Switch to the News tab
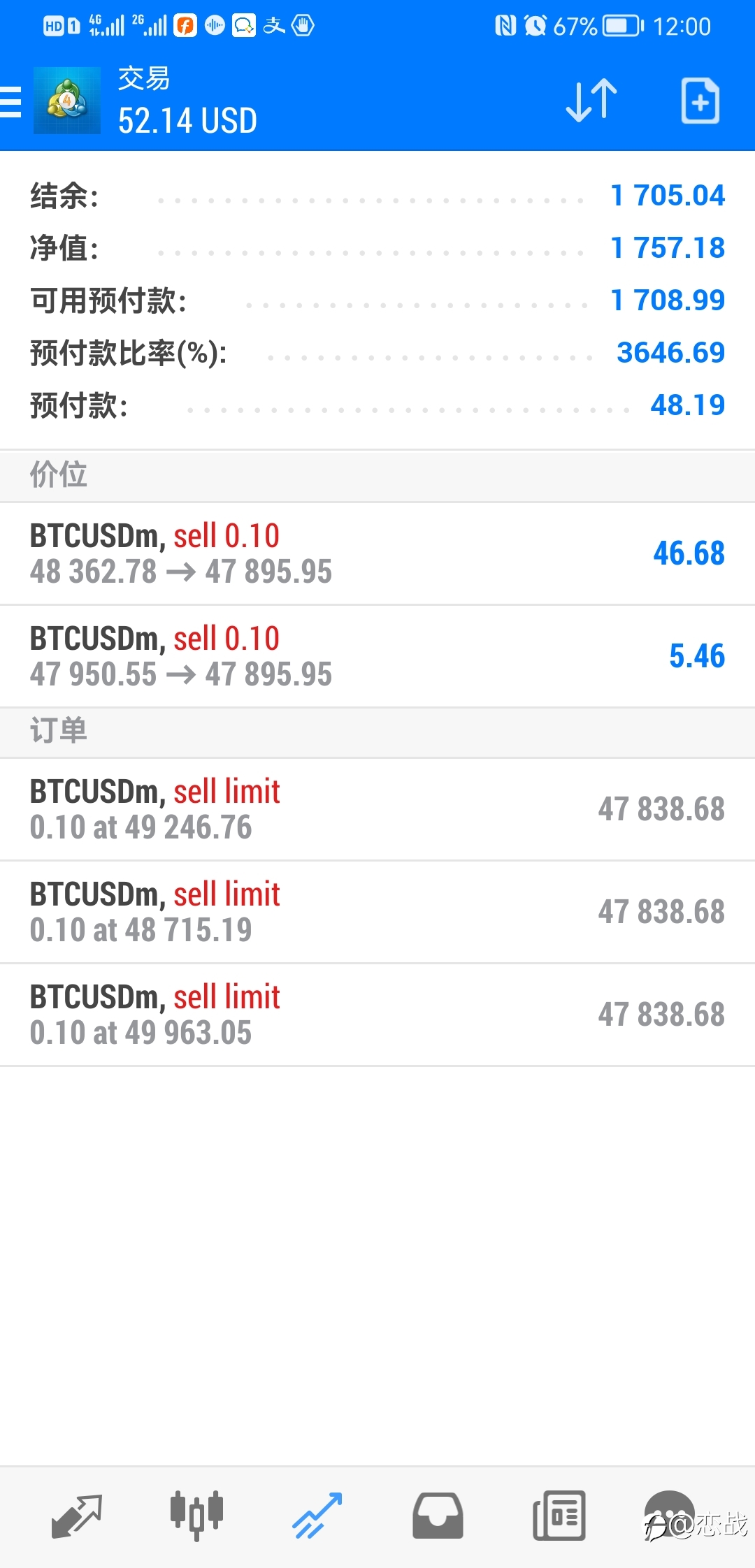The width and height of the screenshot is (755, 1568). tap(559, 1516)
